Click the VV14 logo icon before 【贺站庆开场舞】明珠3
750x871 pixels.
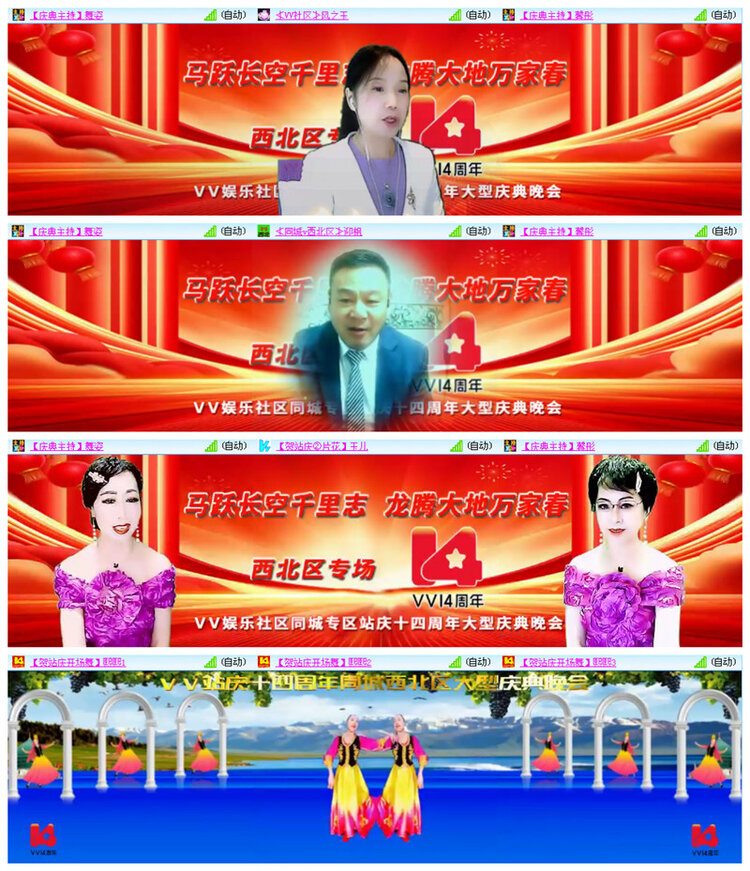[x=512, y=661]
